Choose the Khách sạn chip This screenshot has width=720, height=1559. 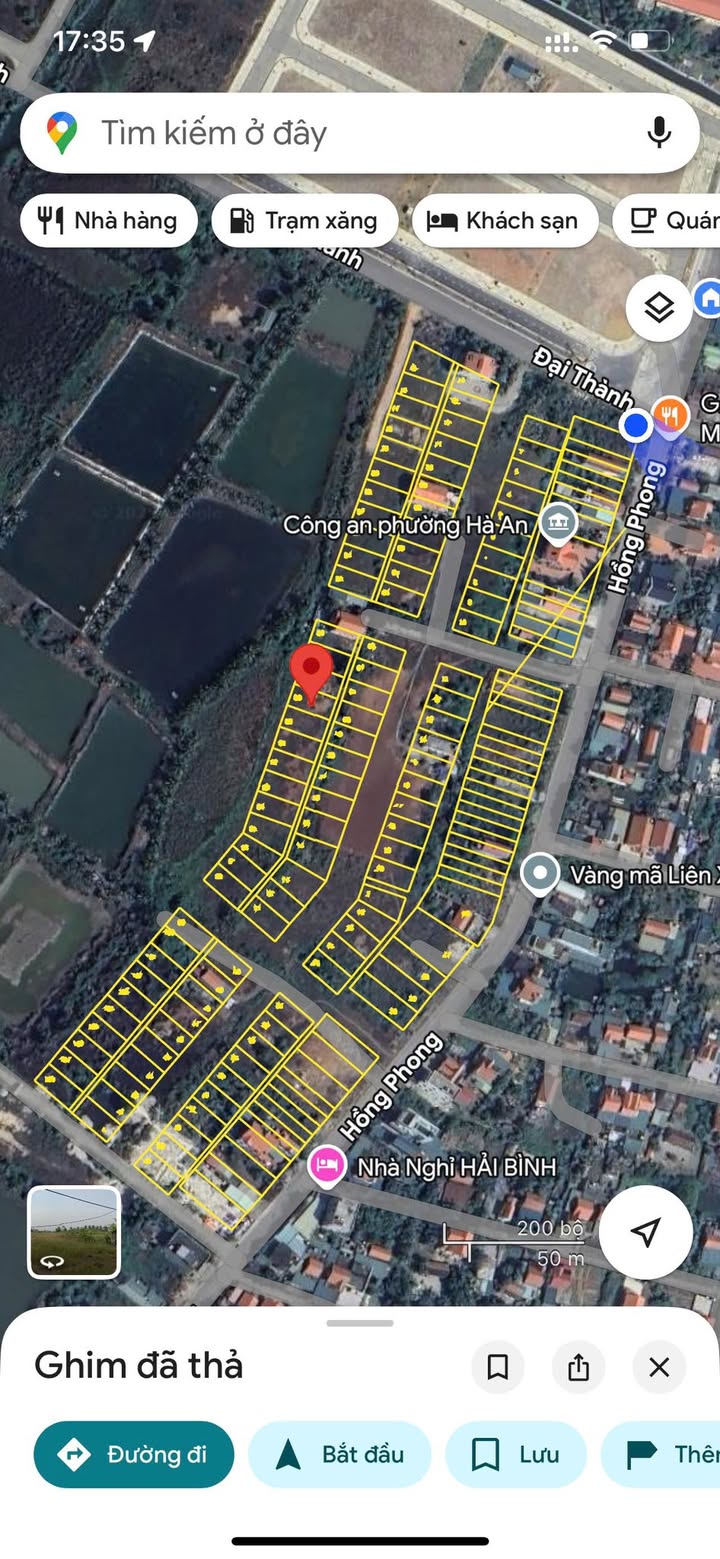[x=505, y=221]
